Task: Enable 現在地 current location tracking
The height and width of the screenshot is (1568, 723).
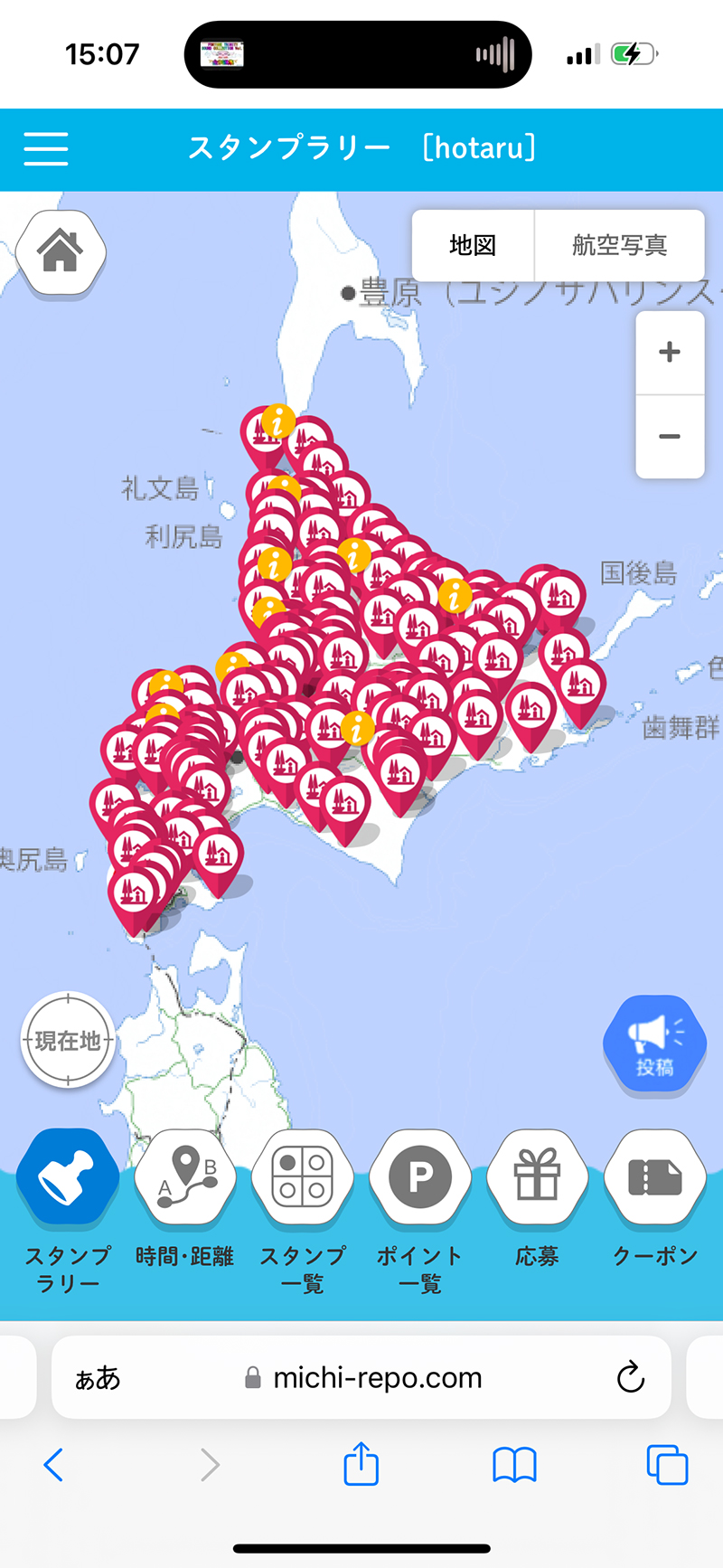Action: 69,1040
